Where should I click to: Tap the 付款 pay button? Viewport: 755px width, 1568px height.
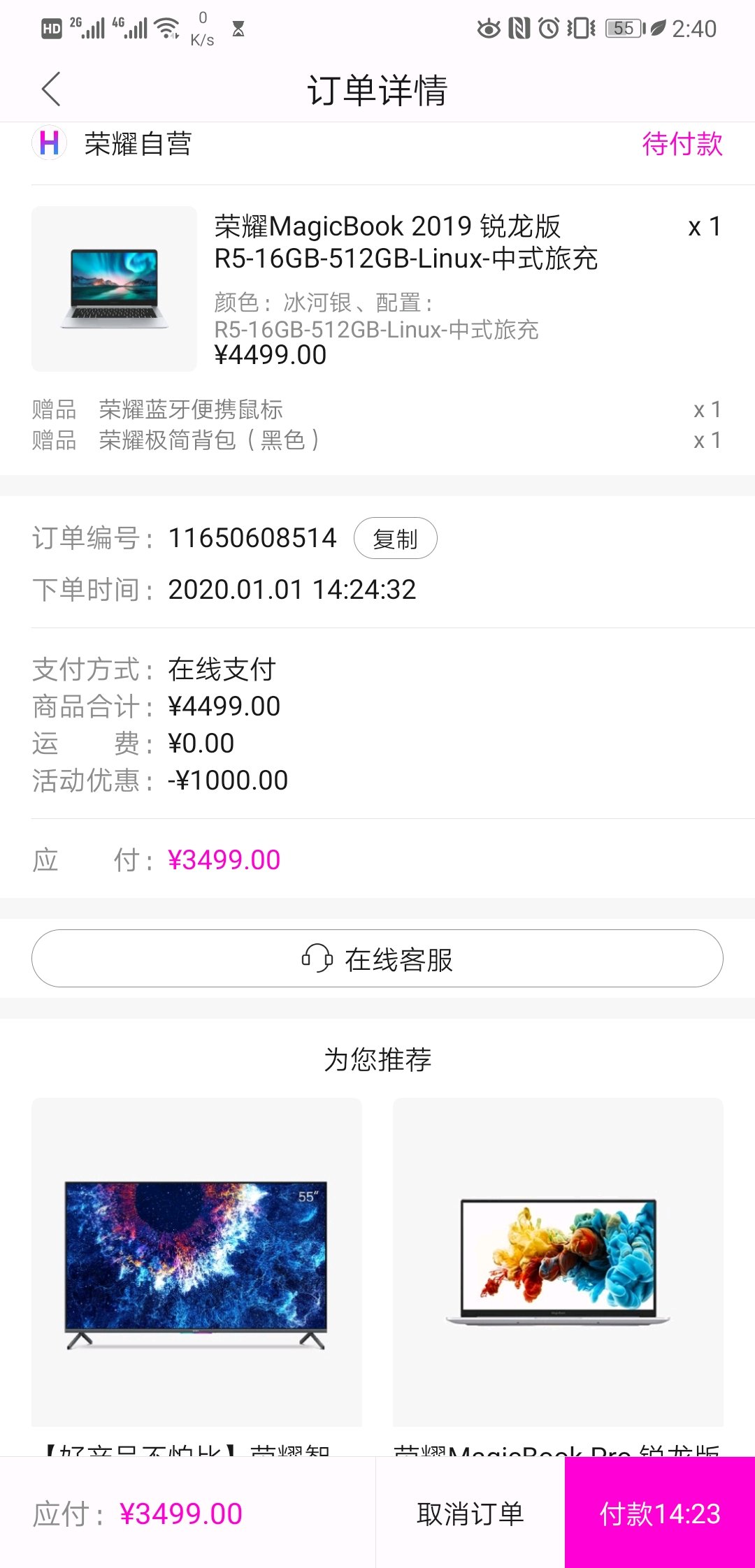(660, 1513)
